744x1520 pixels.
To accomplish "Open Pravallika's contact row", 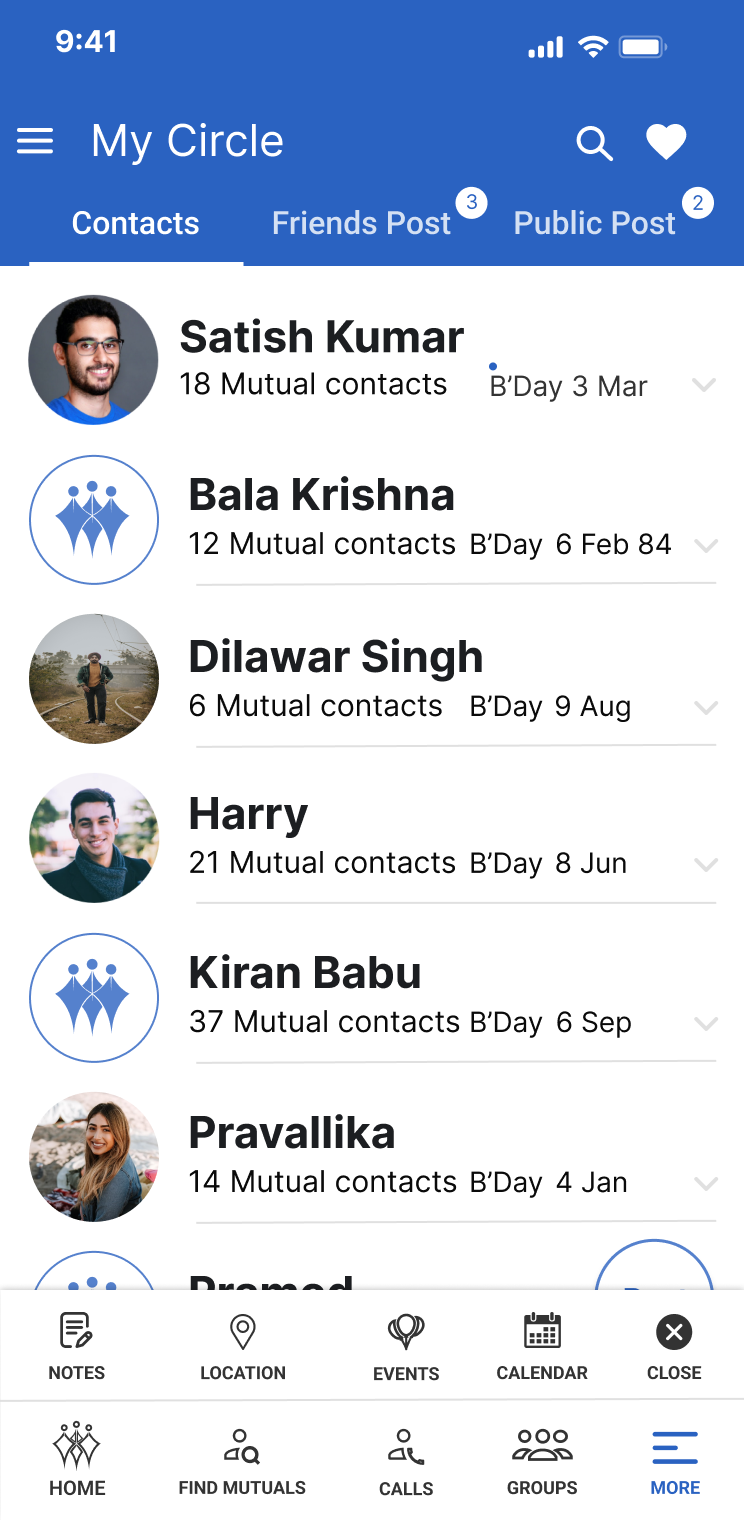I will click(x=292, y=1134).
